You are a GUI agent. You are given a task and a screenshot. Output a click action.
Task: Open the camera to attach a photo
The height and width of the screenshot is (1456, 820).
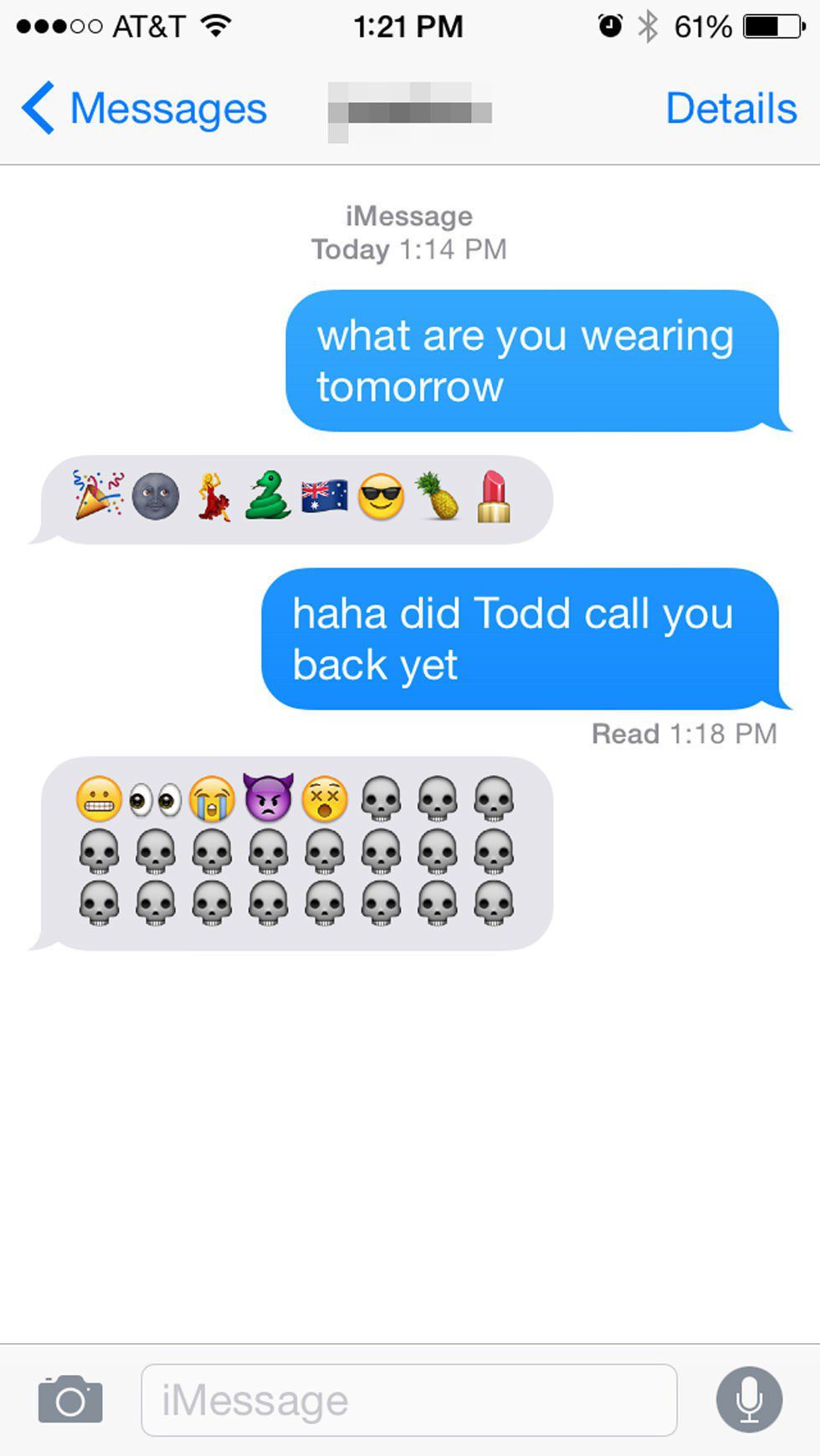tap(70, 1399)
